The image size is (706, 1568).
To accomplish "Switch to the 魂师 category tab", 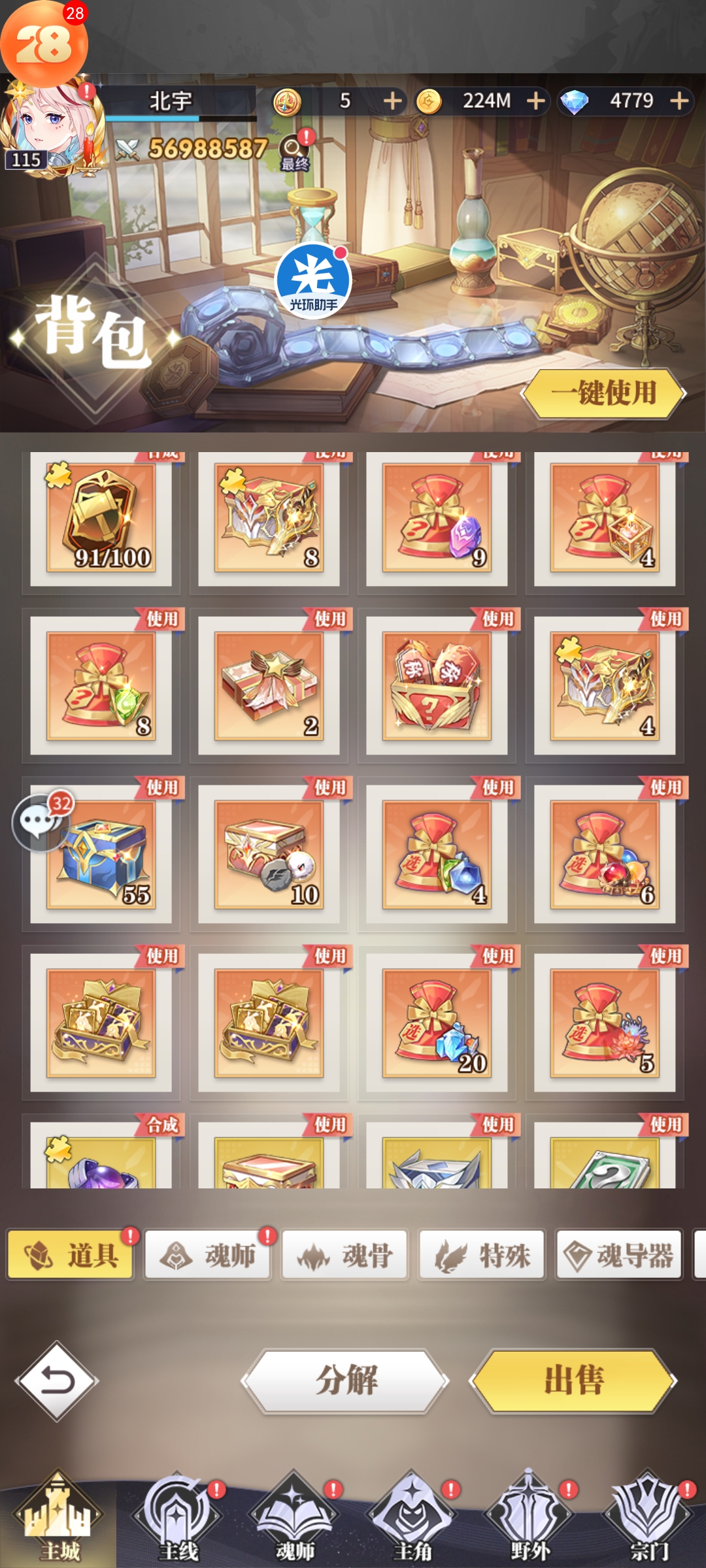I will 208,1255.
